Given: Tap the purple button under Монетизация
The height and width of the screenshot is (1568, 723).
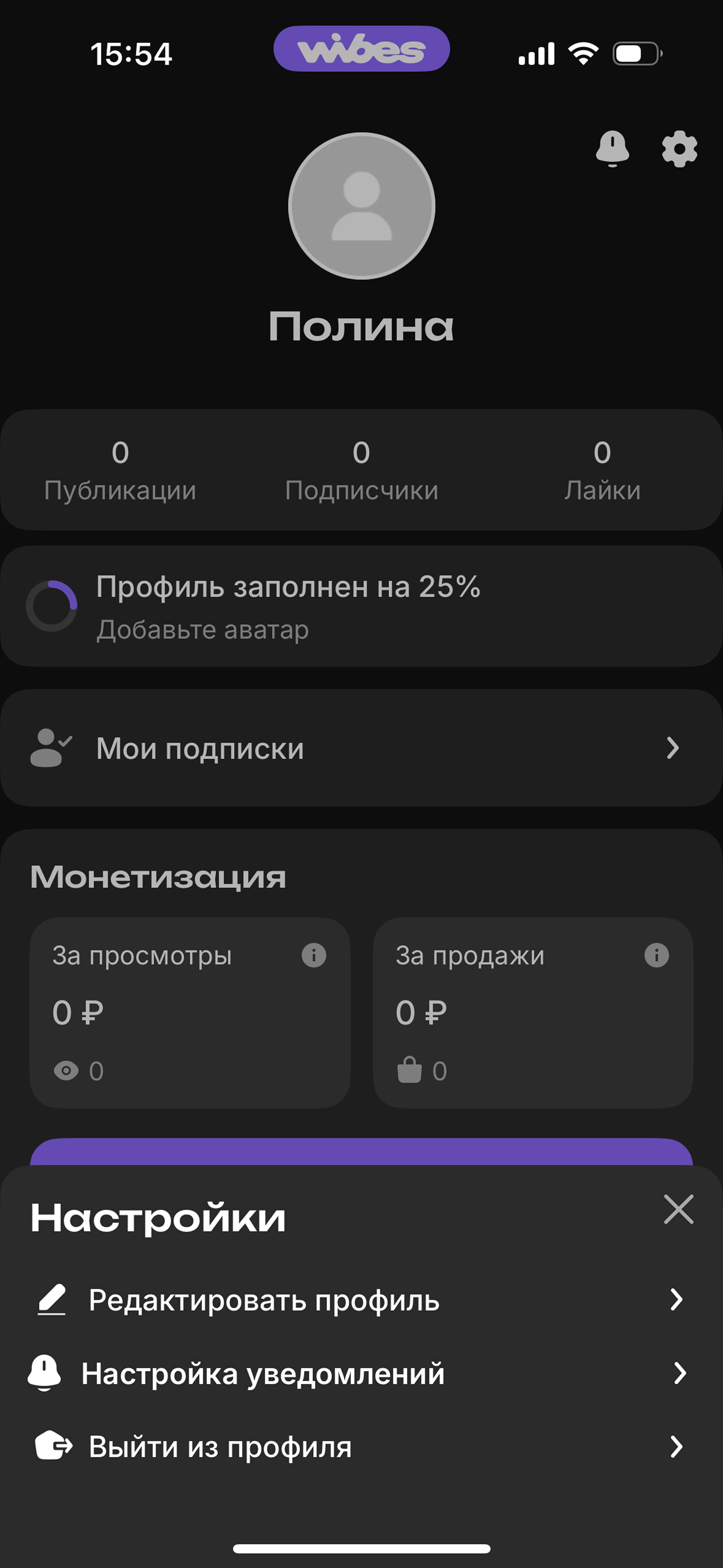Looking at the screenshot, I should pyautogui.click(x=361, y=1152).
